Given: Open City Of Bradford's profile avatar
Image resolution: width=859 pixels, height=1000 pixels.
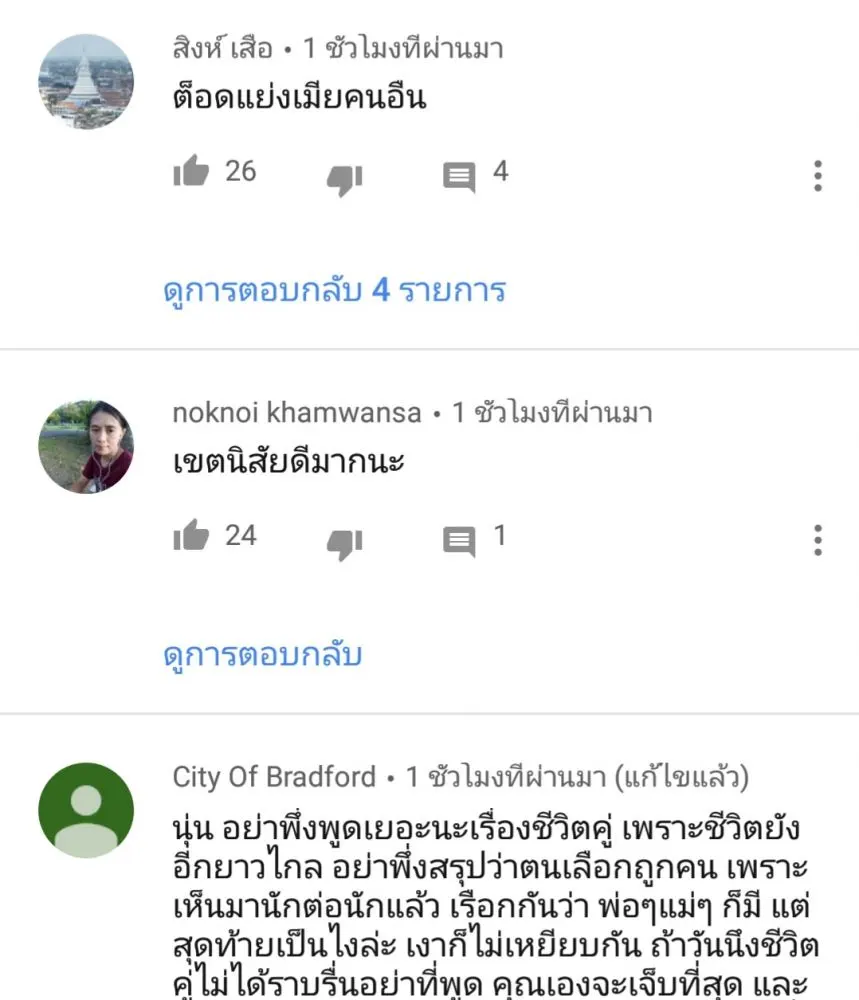Looking at the screenshot, I should [86, 810].
